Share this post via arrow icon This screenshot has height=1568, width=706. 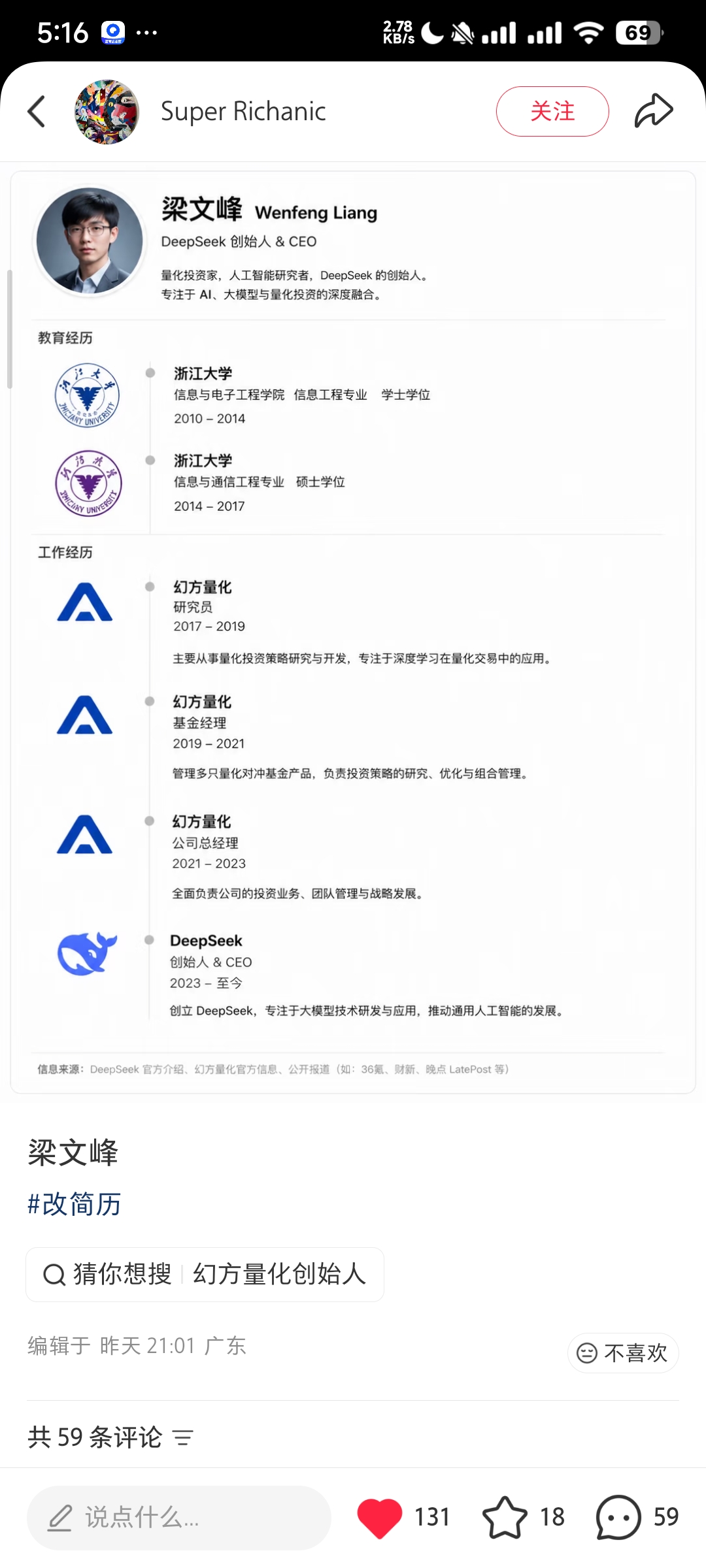coord(654,110)
